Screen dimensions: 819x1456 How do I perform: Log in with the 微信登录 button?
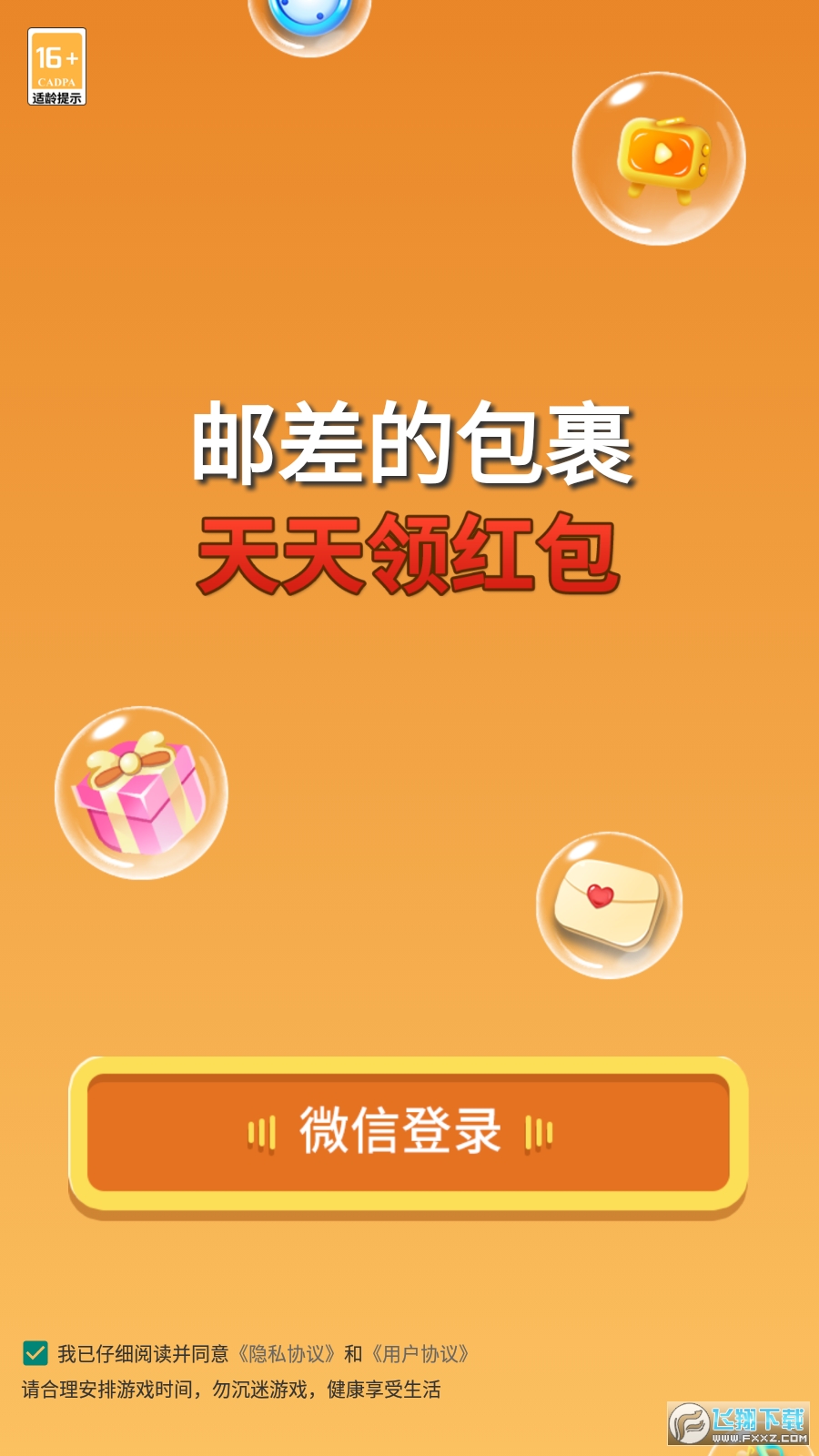(408, 1133)
